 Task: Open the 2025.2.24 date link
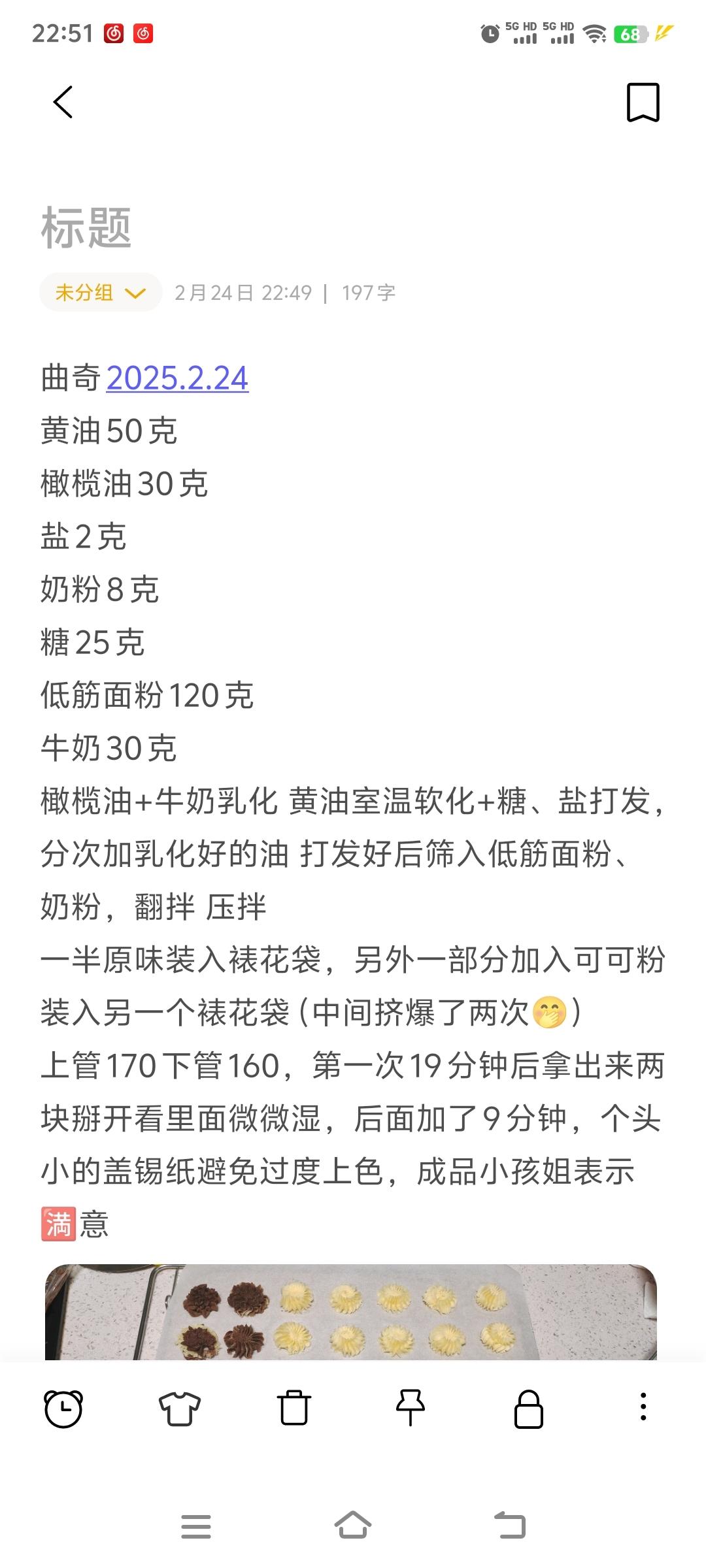pyautogui.click(x=178, y=378)
